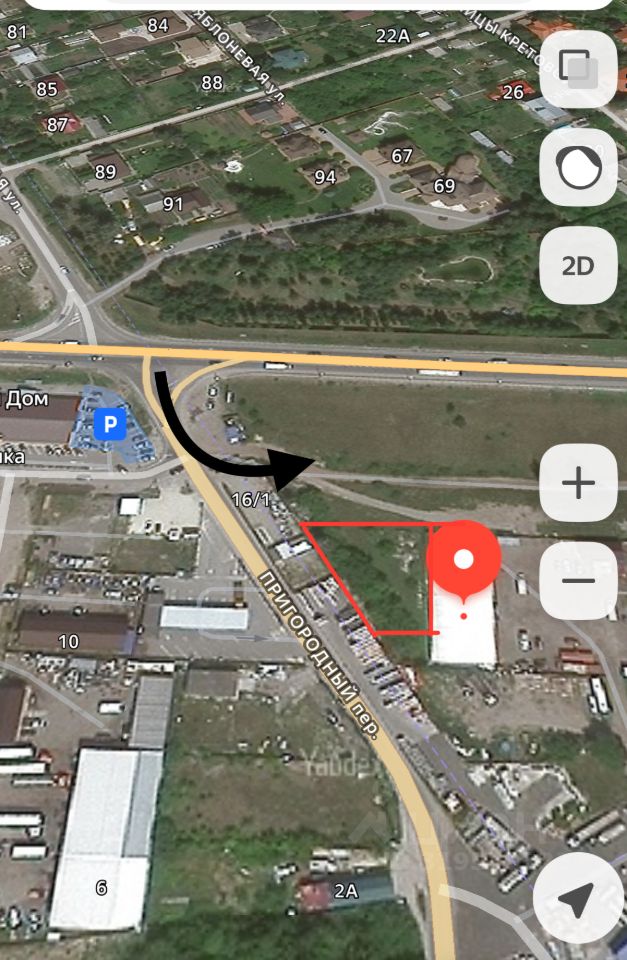Viewport: 627px width, 960px height.
Task: Switch map to 2D view
Action: pyautogui.click(x=578, y=265)
